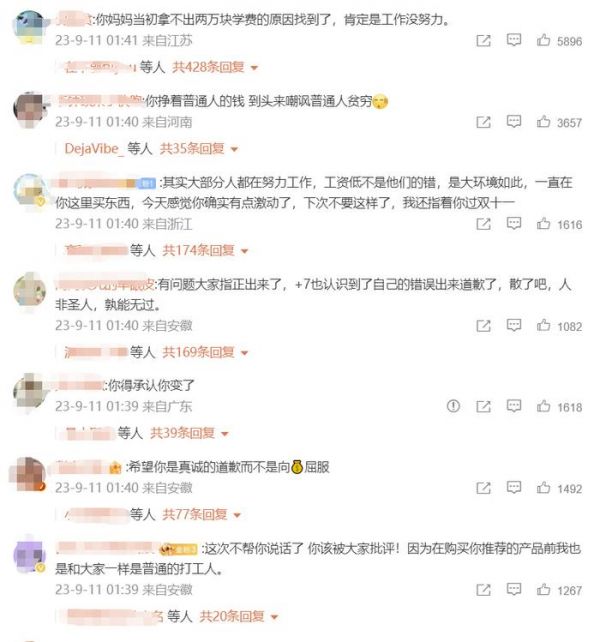
Task: Report the comment from 广东 via alert icon
Action: [x=453, y=407]
